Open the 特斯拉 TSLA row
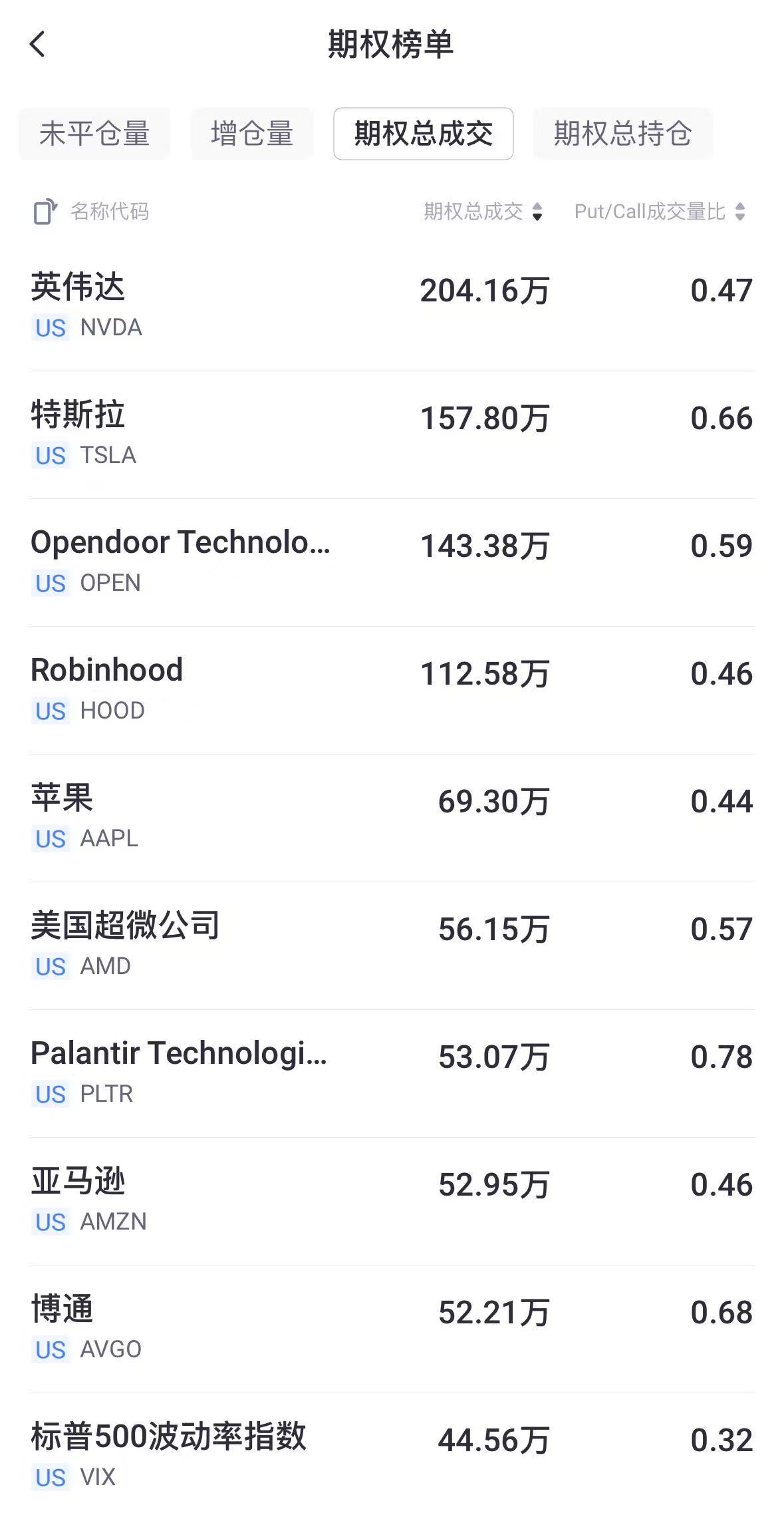 [392, 435]
